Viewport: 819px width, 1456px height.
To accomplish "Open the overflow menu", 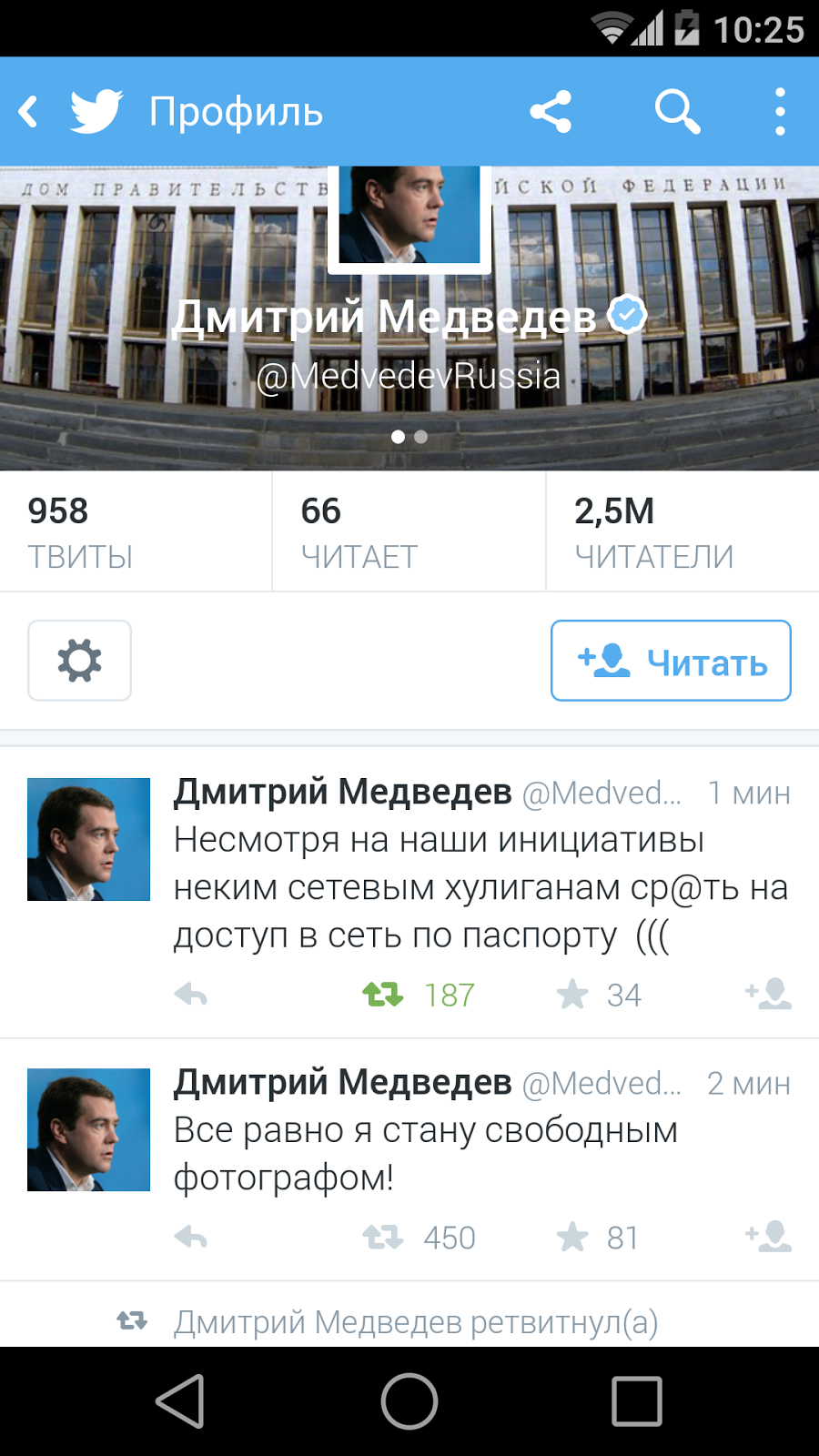I will pos(779,112).
